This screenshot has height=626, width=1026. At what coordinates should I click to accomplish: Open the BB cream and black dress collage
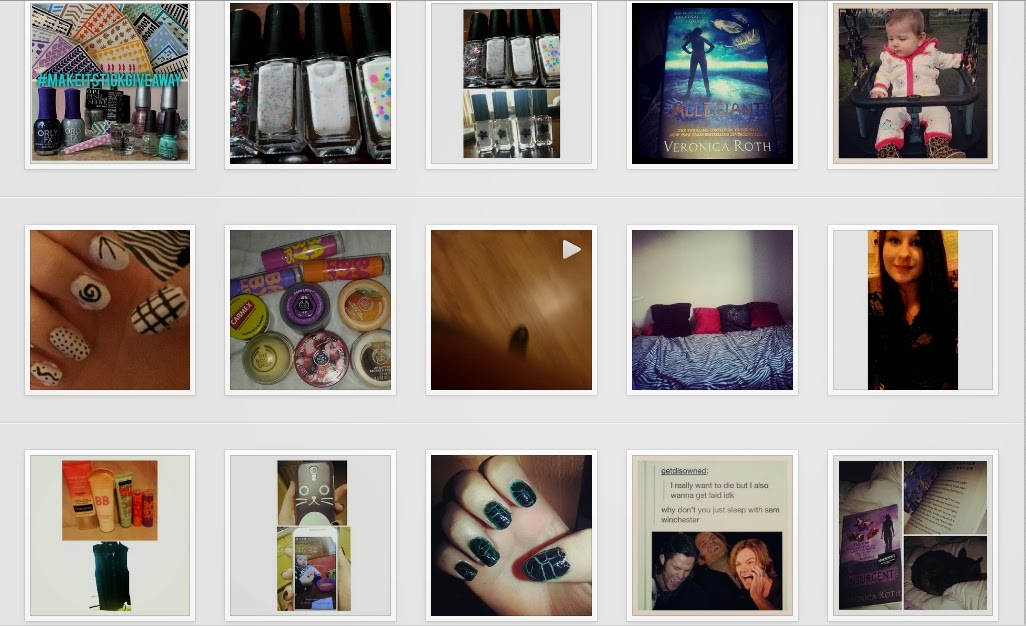[110, 536]
